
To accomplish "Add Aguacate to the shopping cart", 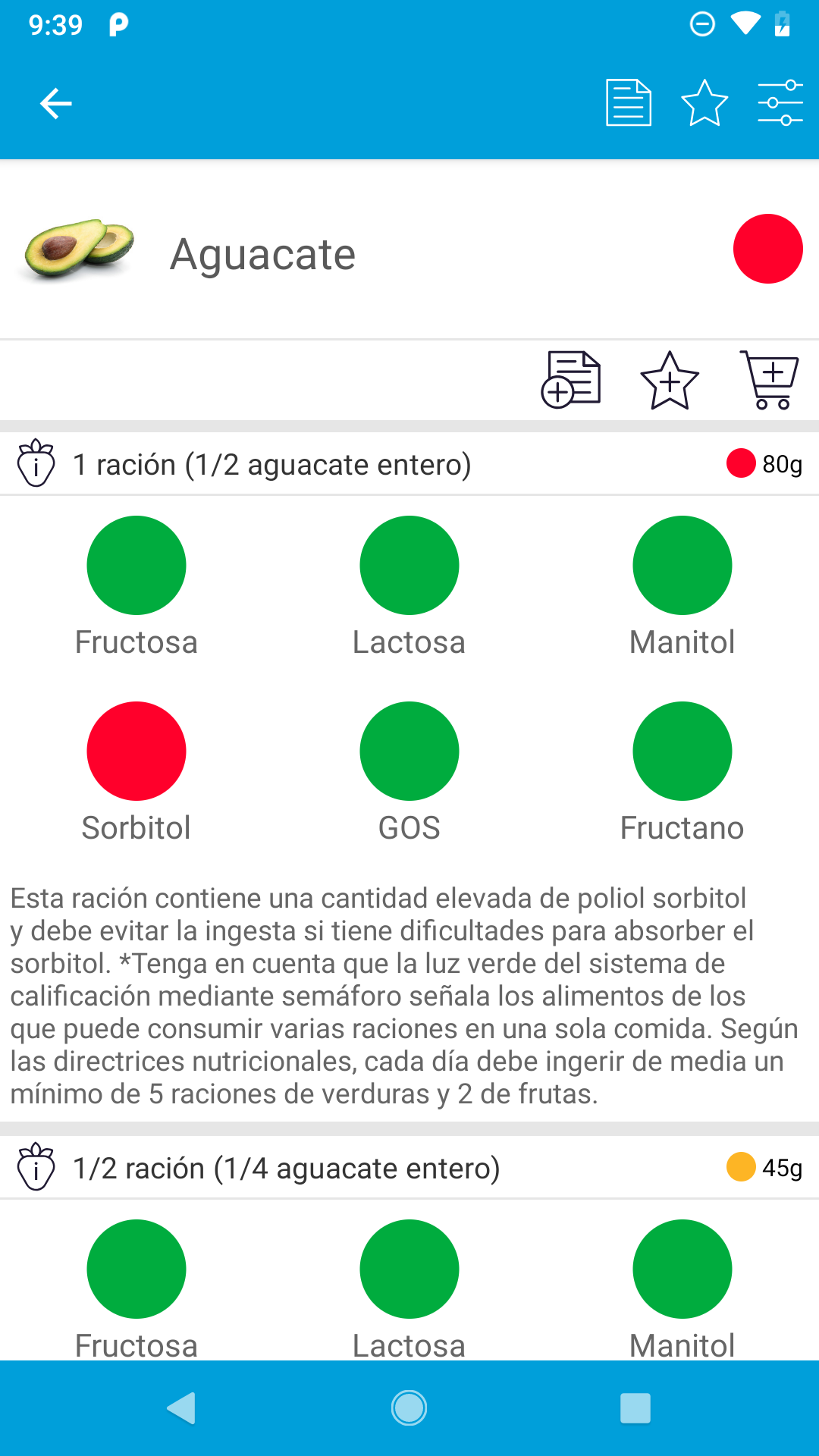I will (x=769, y=381).
